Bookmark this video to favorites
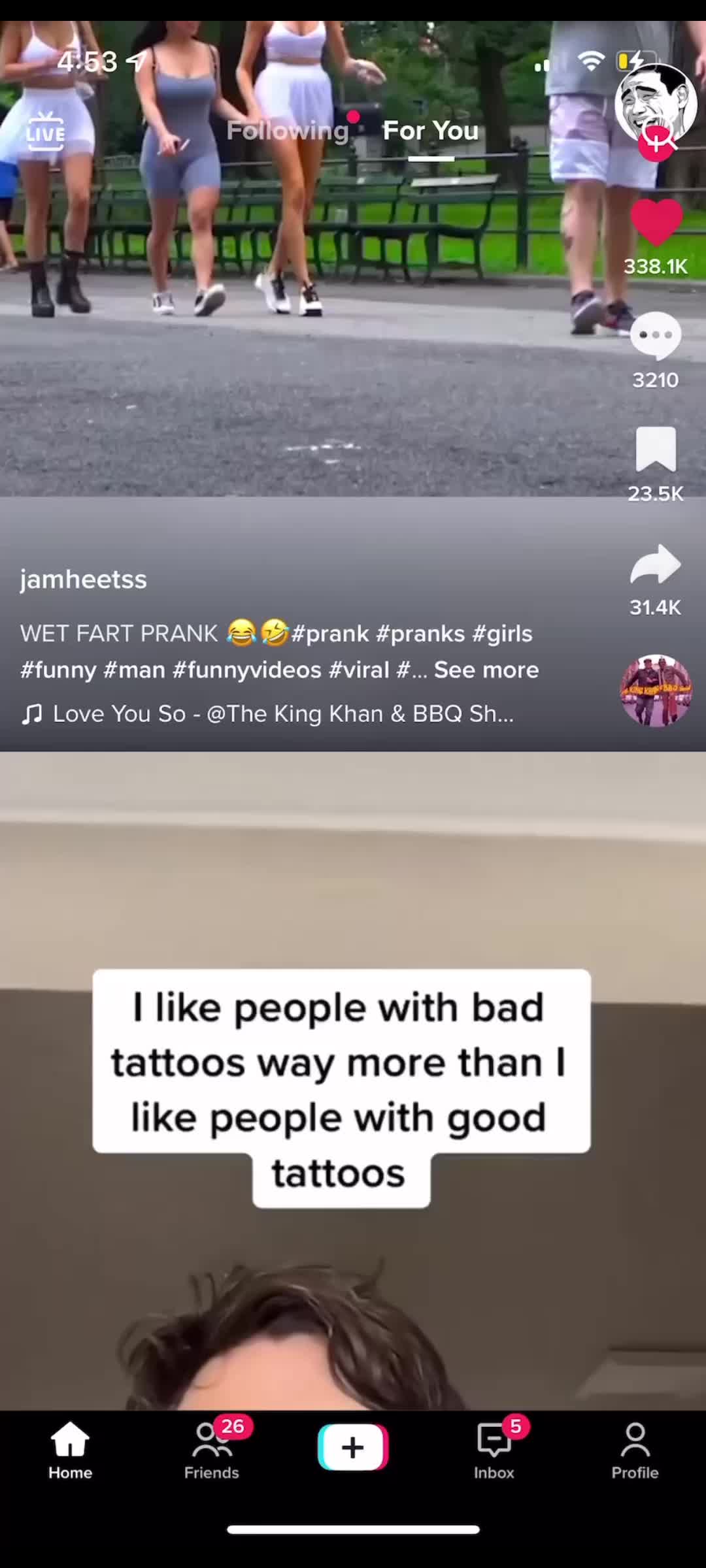706x1568 pixels. click(x=656, y=449)
